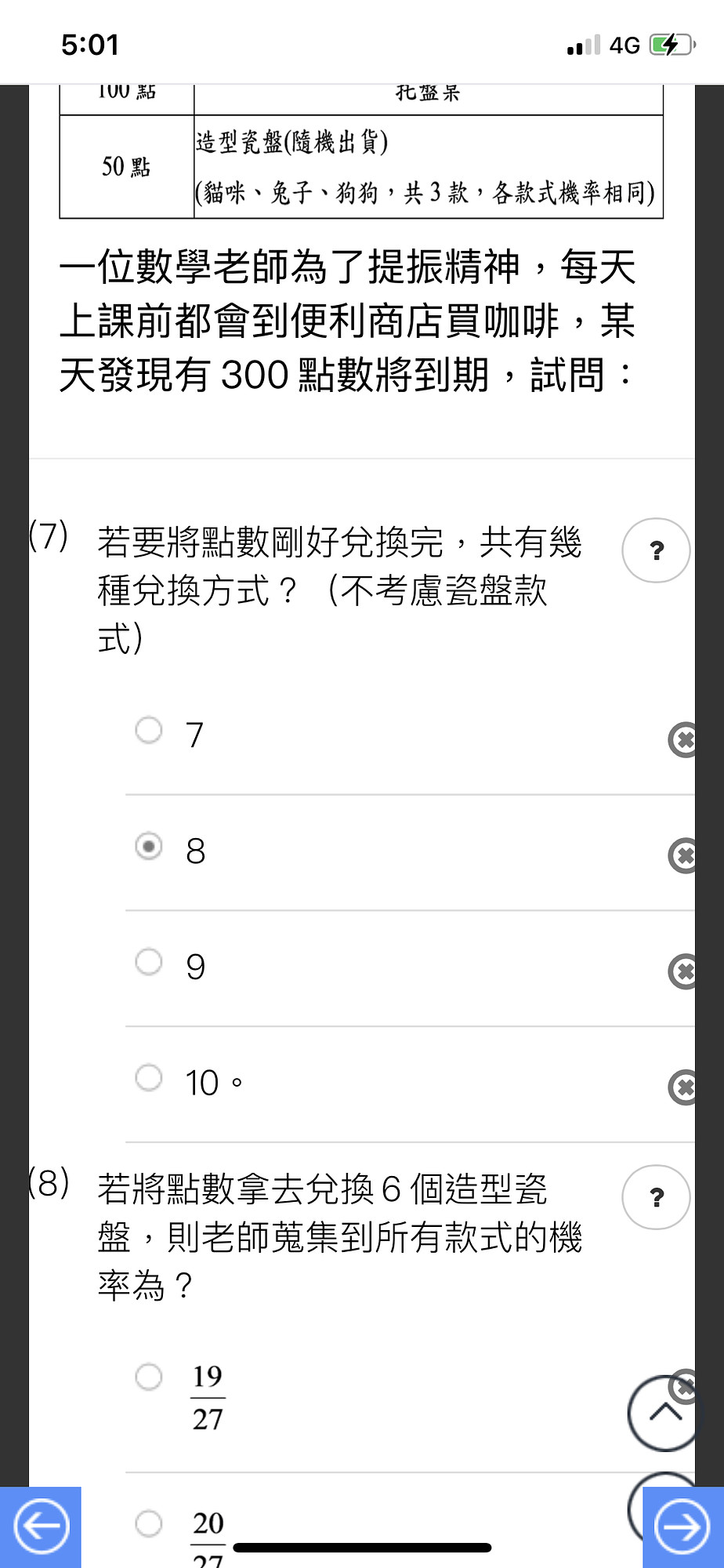
Task: Cross out option 7
Action: (x=683, y=739)
